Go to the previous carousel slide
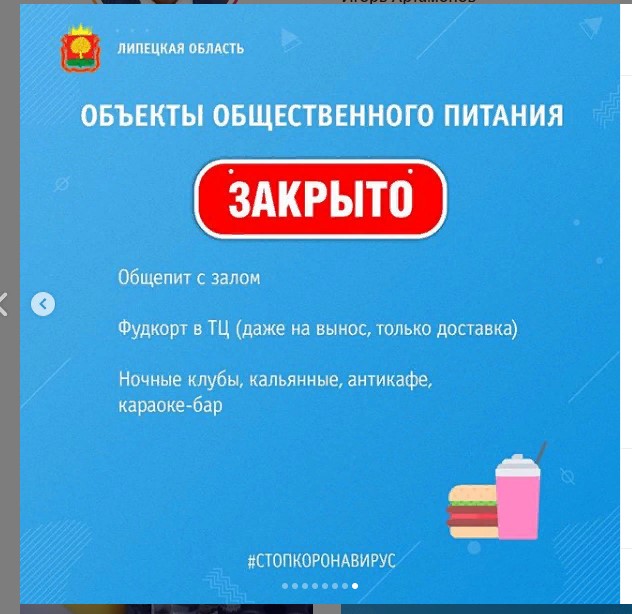 pyautogui.click(x=43, y=304)
